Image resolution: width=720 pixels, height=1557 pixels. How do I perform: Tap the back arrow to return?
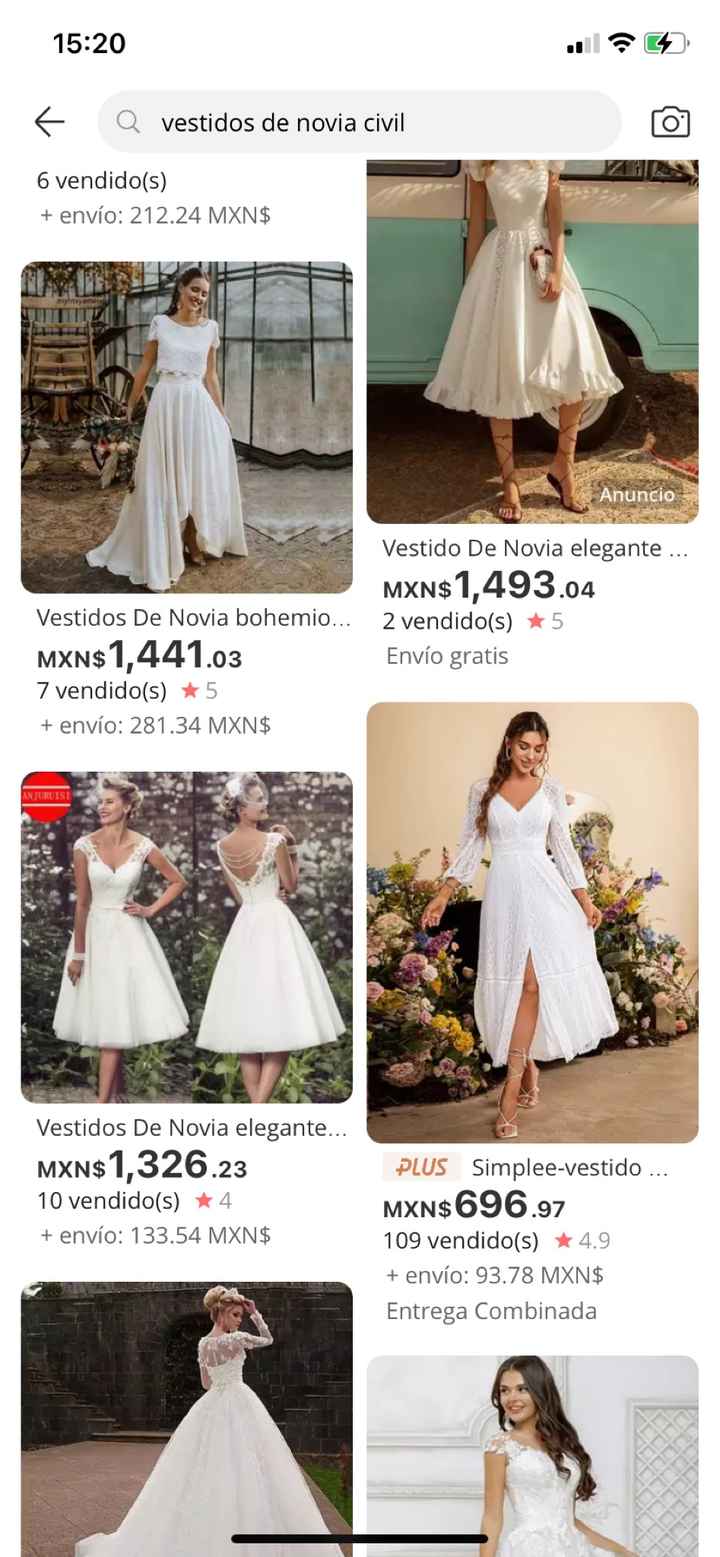point(49,121)
